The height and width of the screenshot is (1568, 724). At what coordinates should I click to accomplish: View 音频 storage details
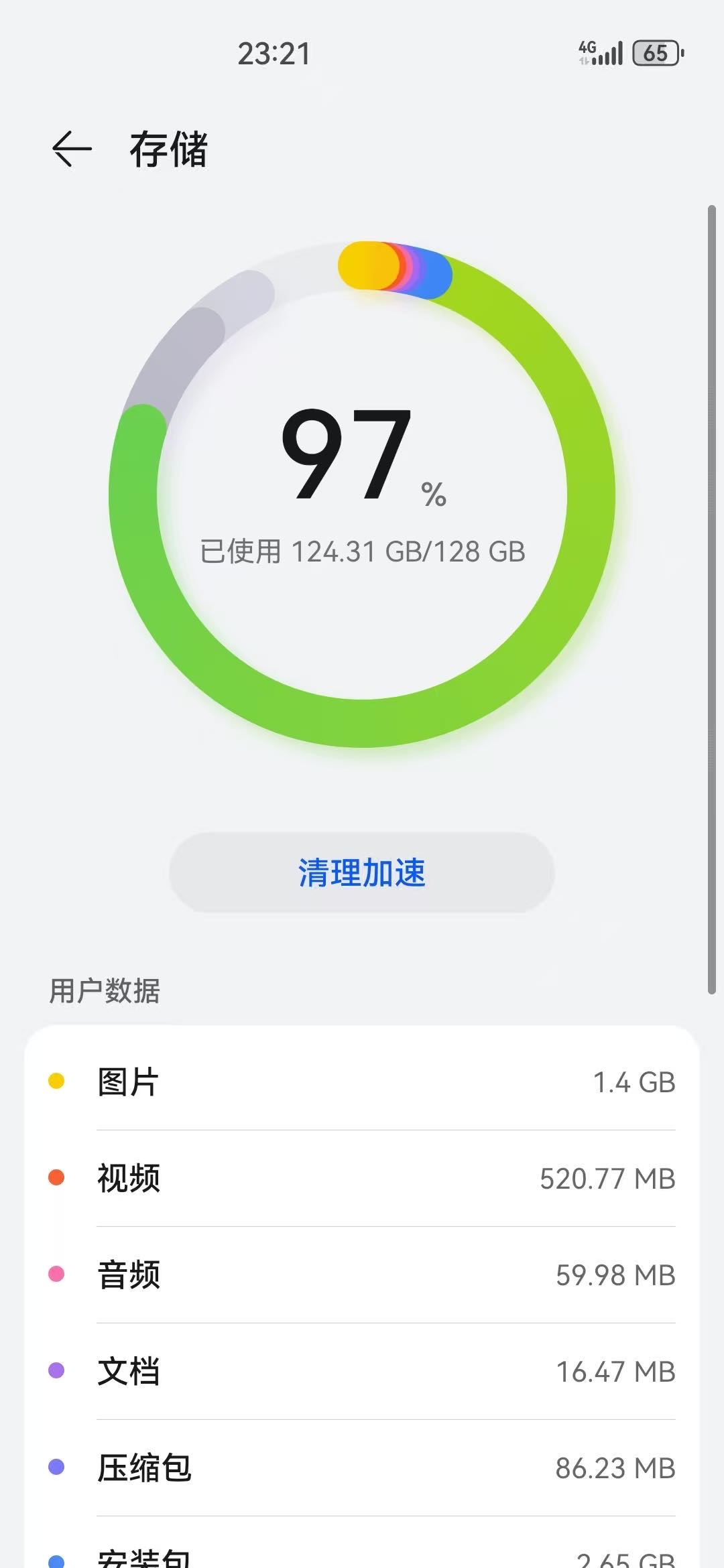[x=362, y=1275]
